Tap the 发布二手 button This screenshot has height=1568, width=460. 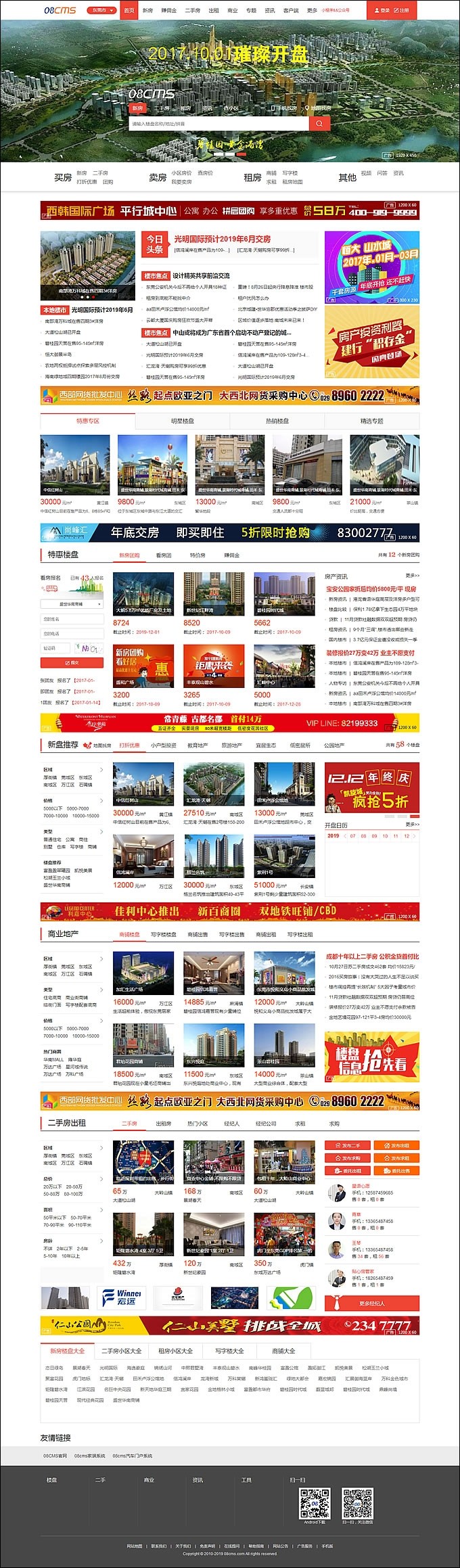[x=347, y=1146]
